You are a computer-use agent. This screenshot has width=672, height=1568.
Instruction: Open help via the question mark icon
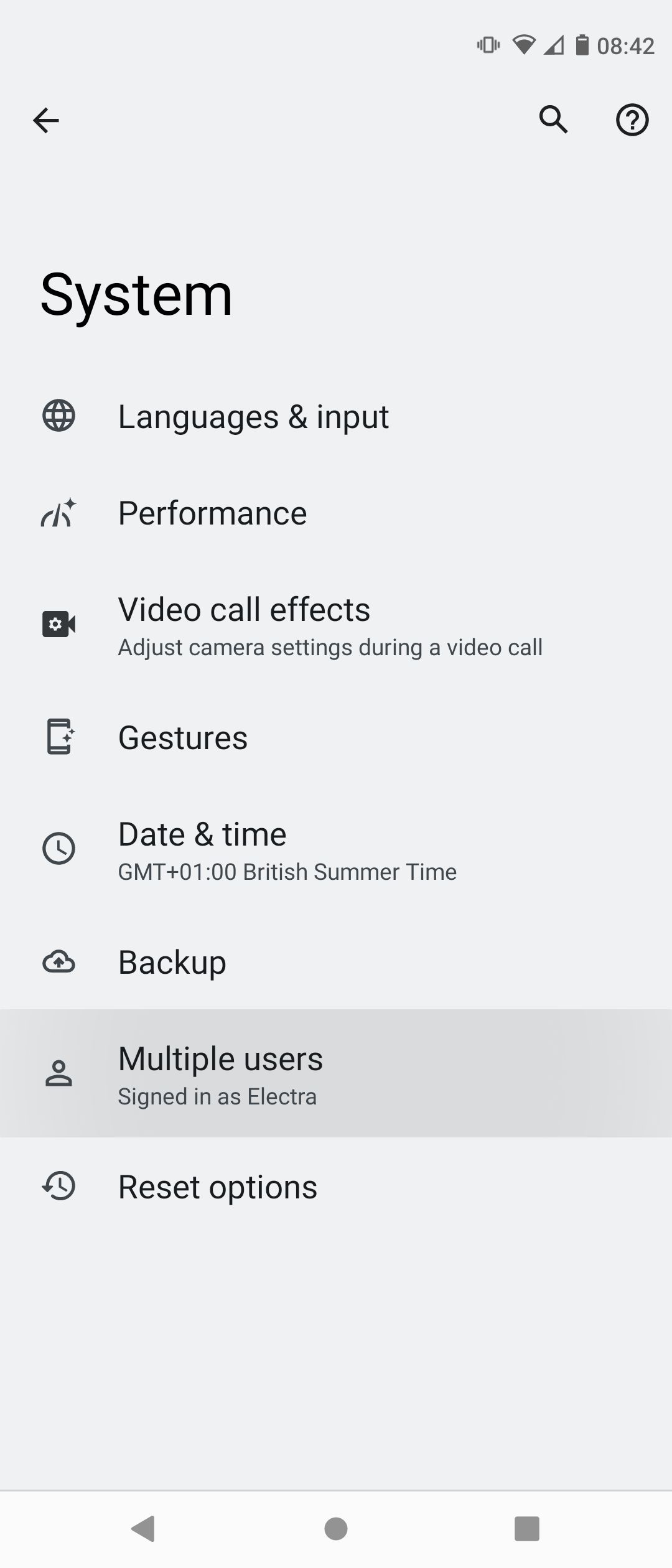click(632, 120)
